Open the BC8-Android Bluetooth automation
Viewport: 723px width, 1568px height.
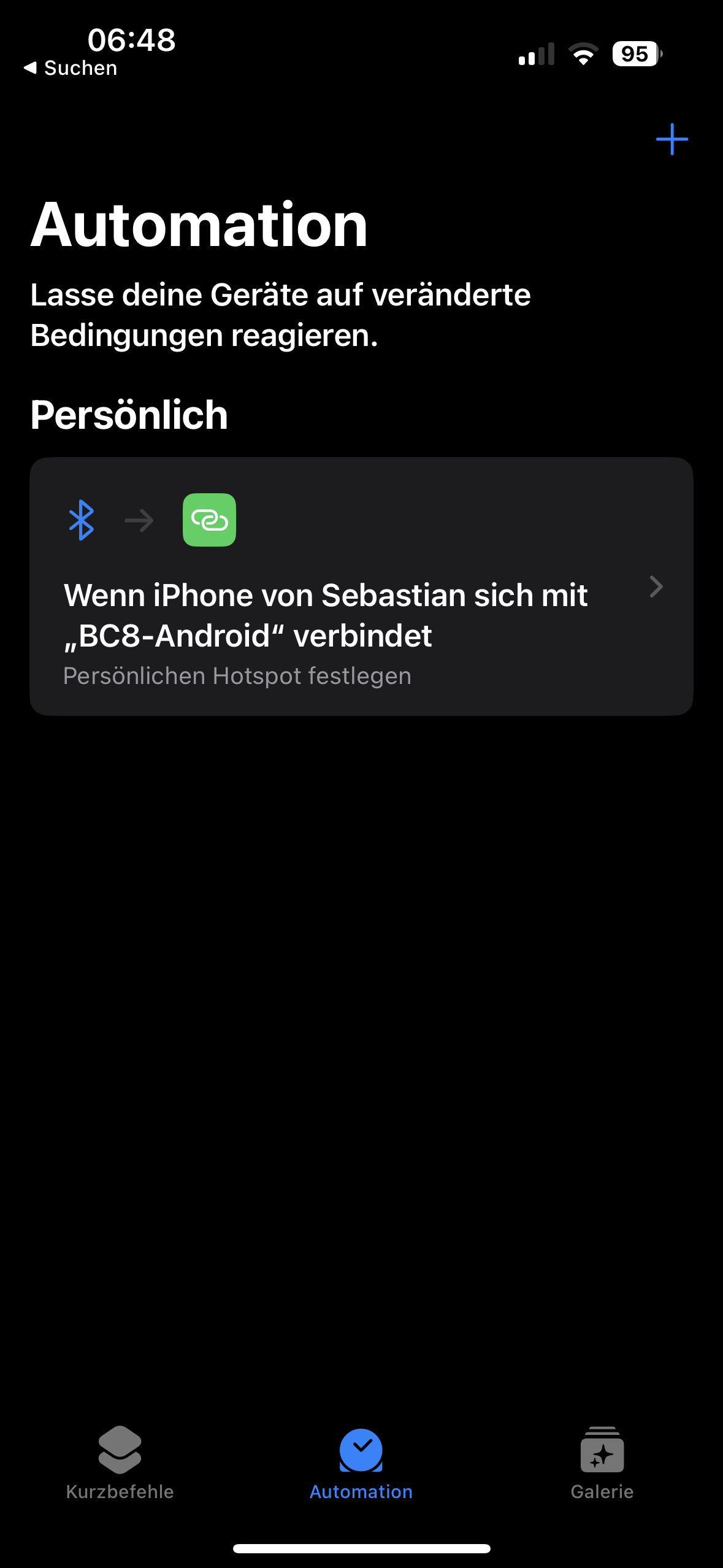coord(361,586)
